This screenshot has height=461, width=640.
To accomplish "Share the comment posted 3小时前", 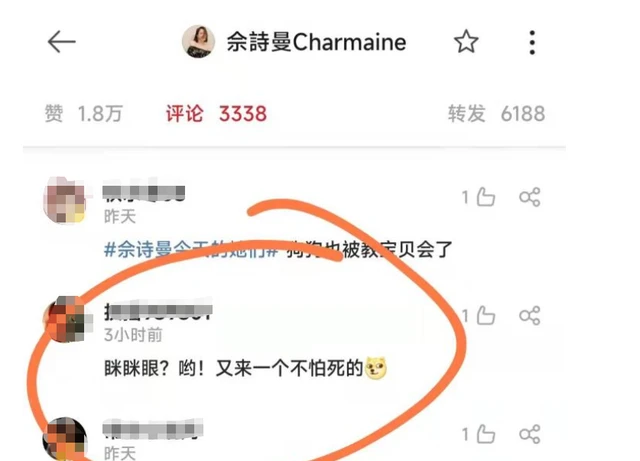I will tap(530, 316).
